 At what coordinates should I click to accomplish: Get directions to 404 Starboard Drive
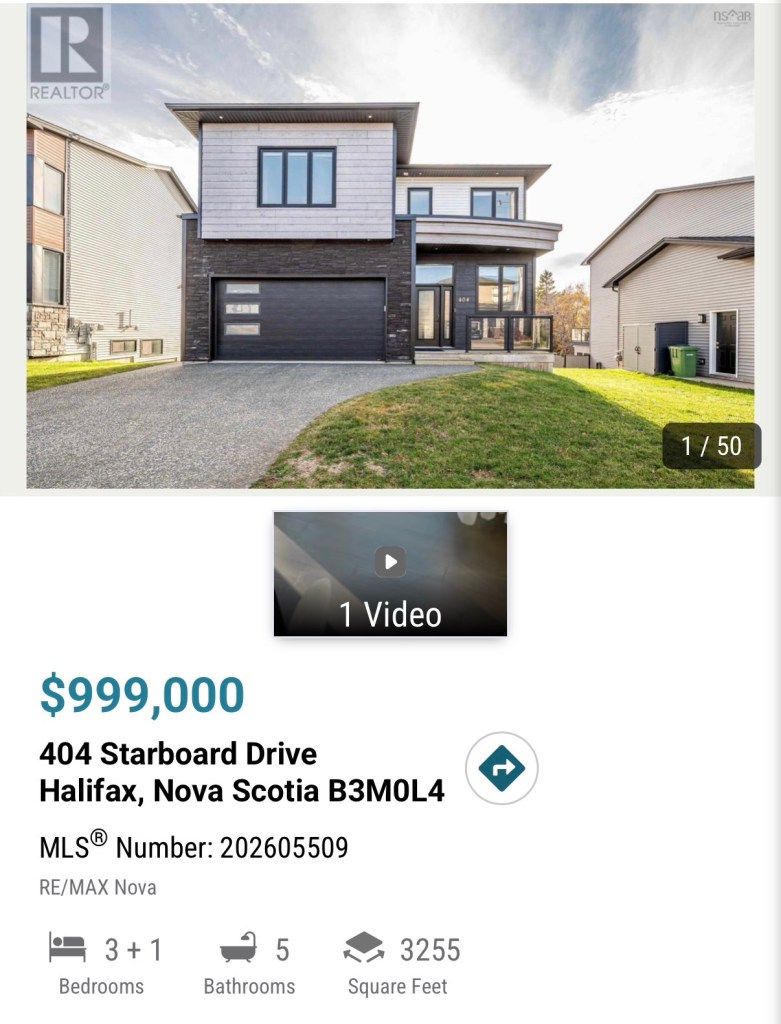coord(502,768)
